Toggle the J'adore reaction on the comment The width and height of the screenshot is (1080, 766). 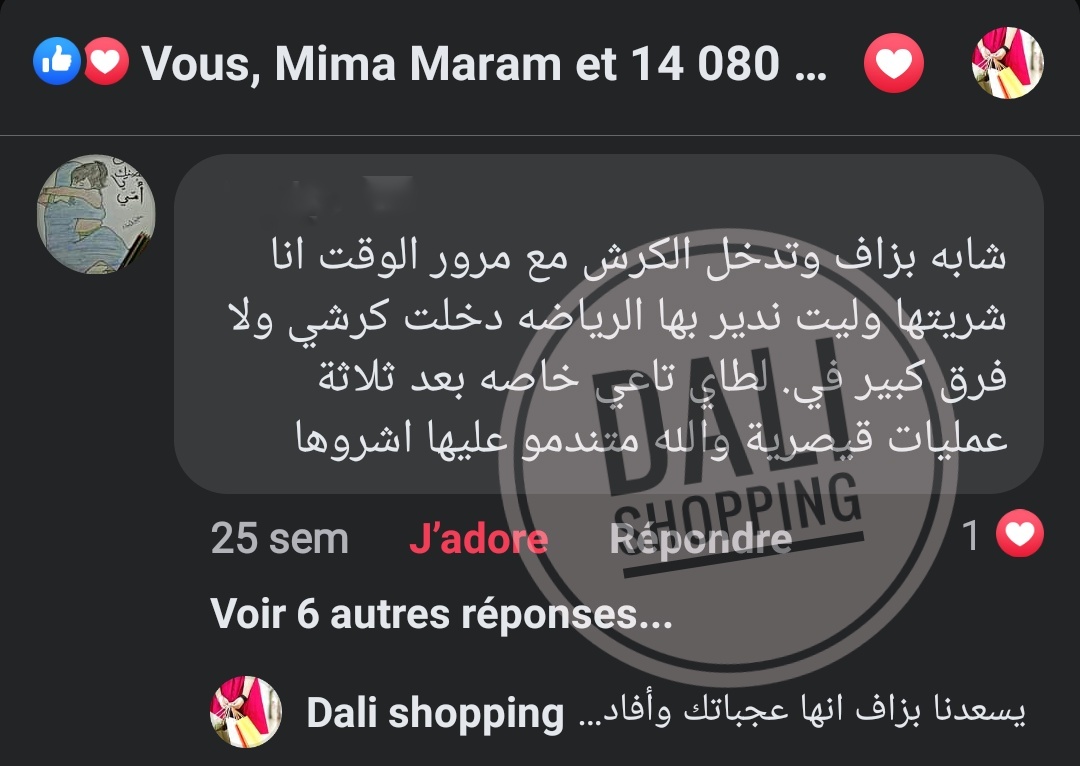(x=478, y=540)
